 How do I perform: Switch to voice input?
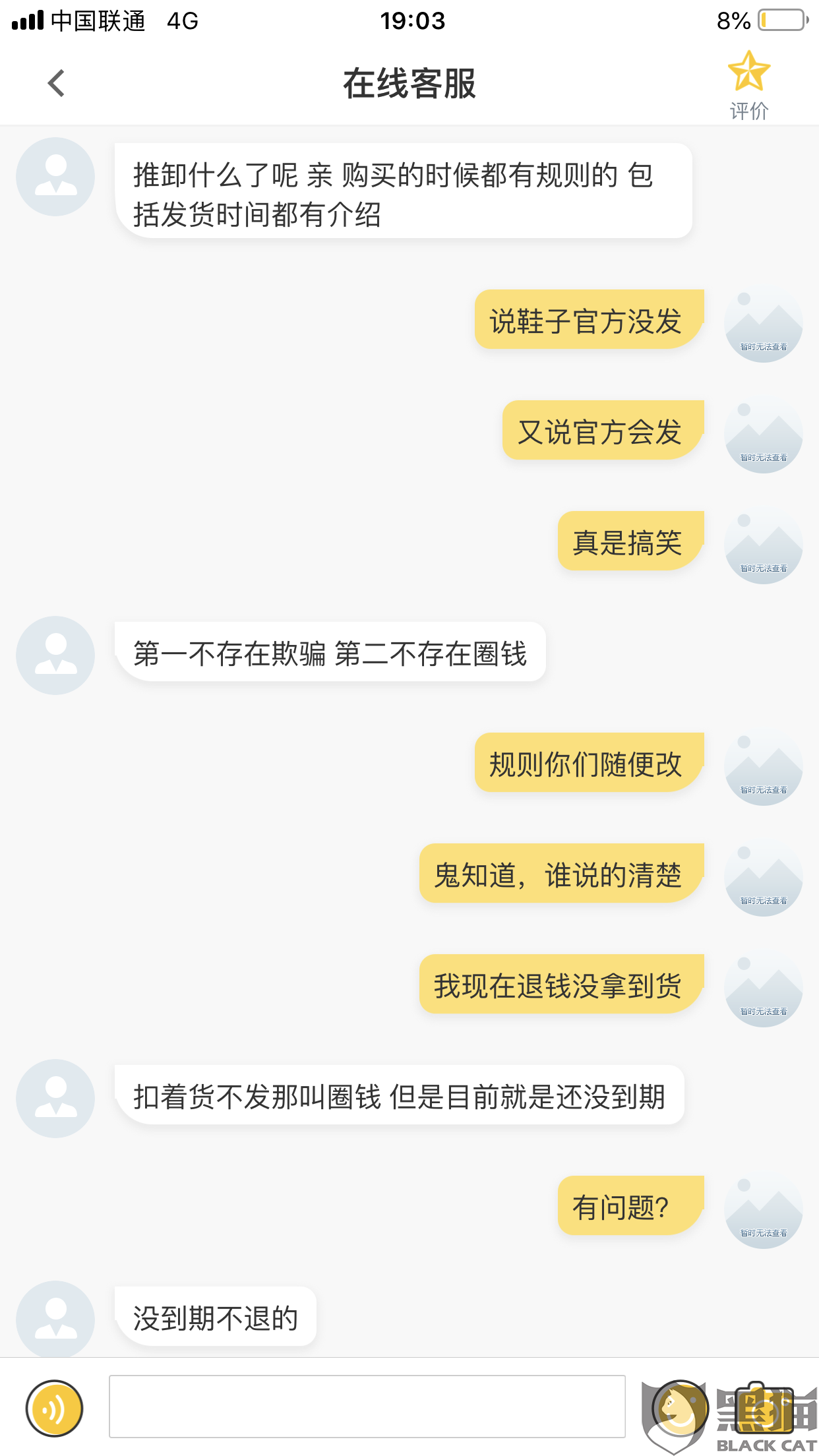pyautogui.click(x=54, y=1408)
